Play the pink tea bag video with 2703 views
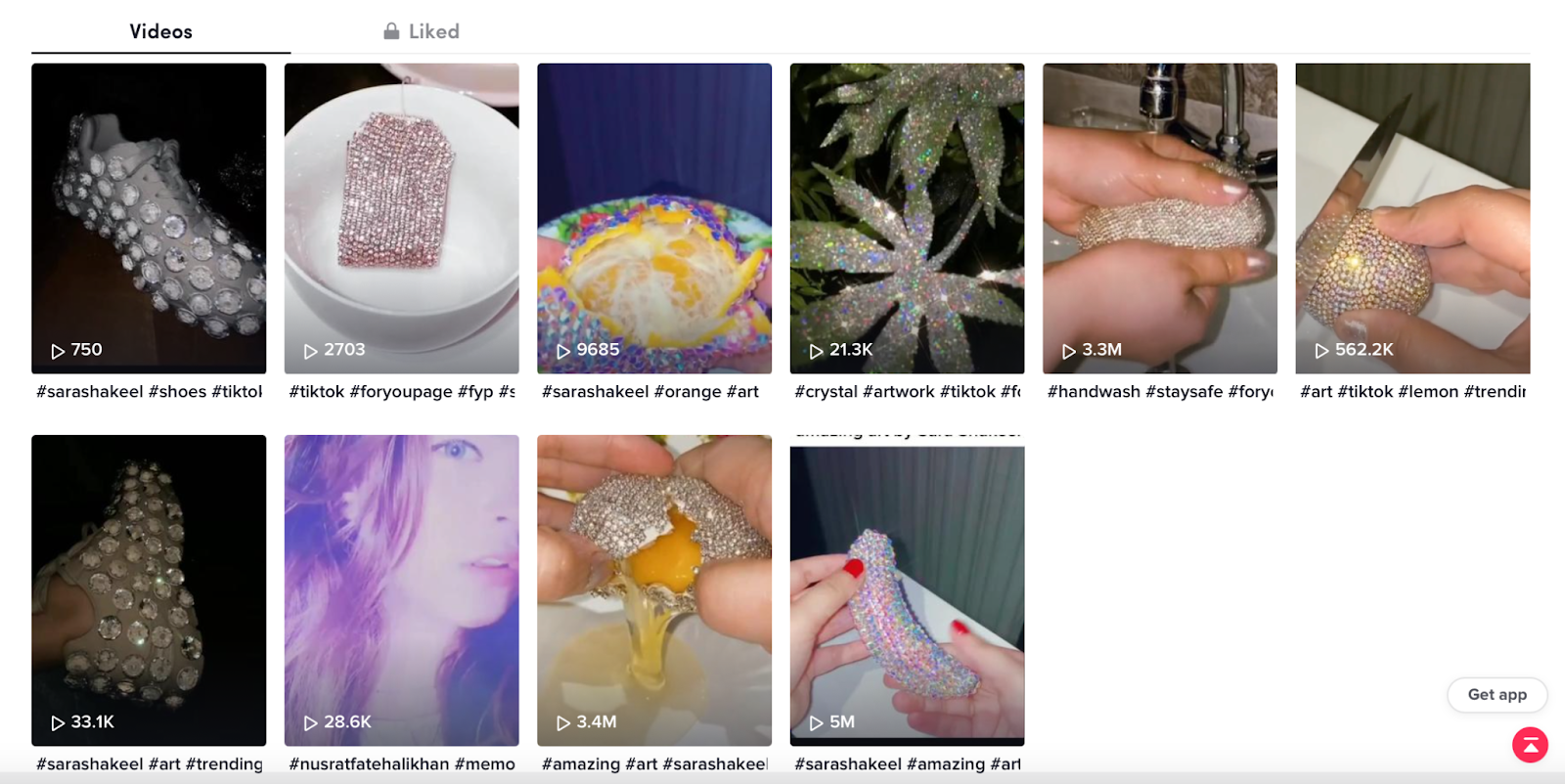 (x=401, y=218)
